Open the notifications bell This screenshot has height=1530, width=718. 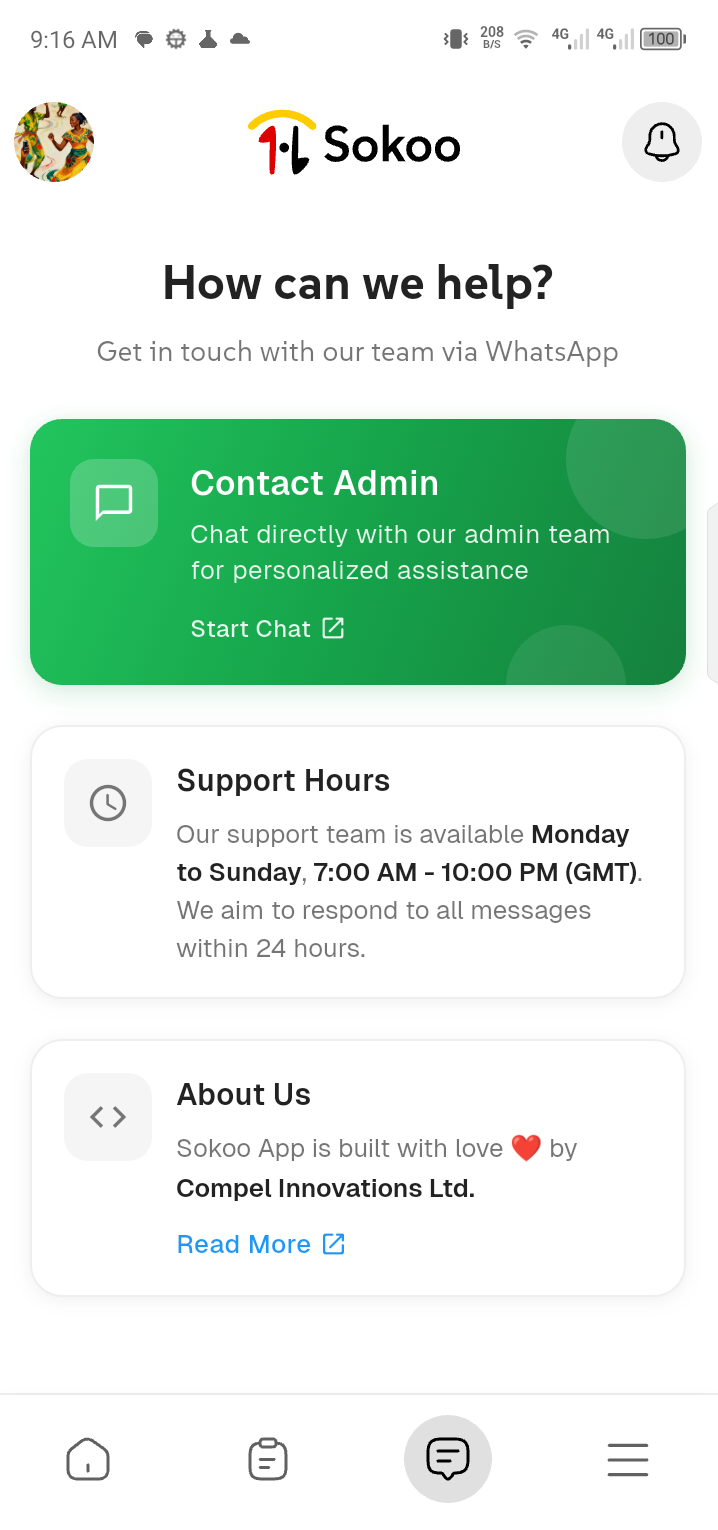click(x=661, y=142)
